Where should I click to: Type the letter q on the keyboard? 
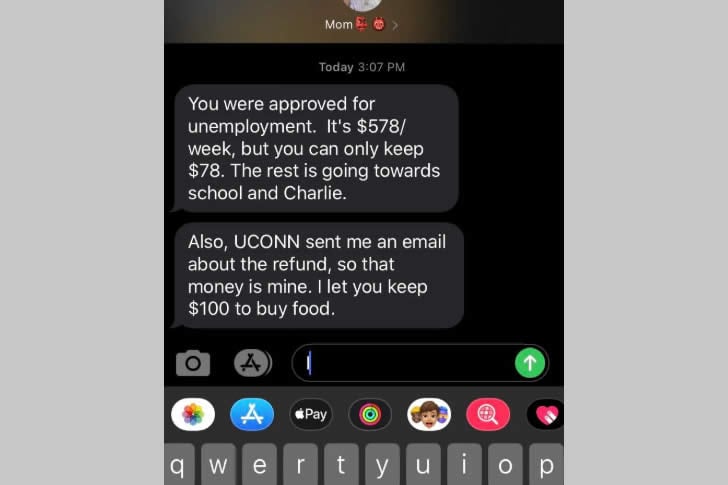click(x=178, y=465)
